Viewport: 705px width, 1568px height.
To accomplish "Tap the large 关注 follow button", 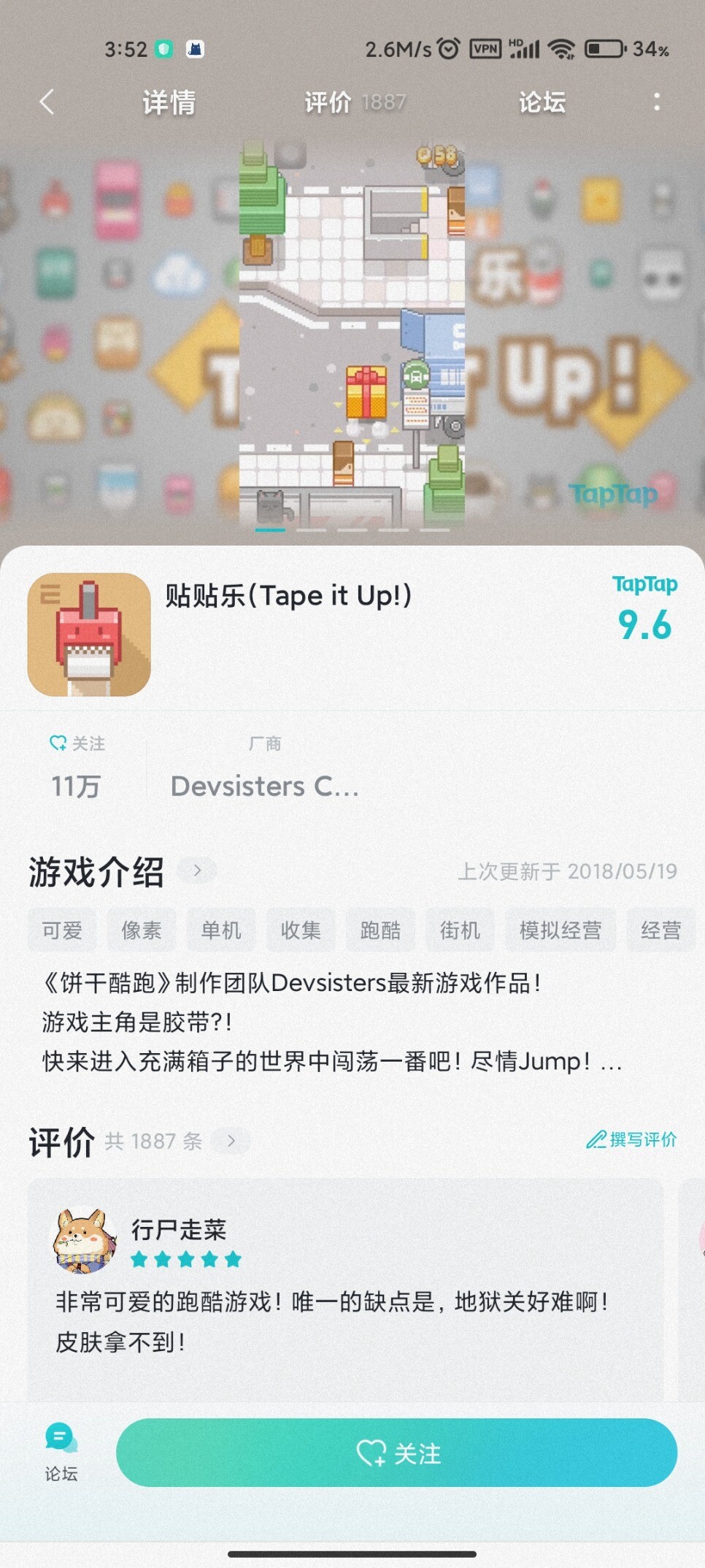I will tap(397, 1453).
